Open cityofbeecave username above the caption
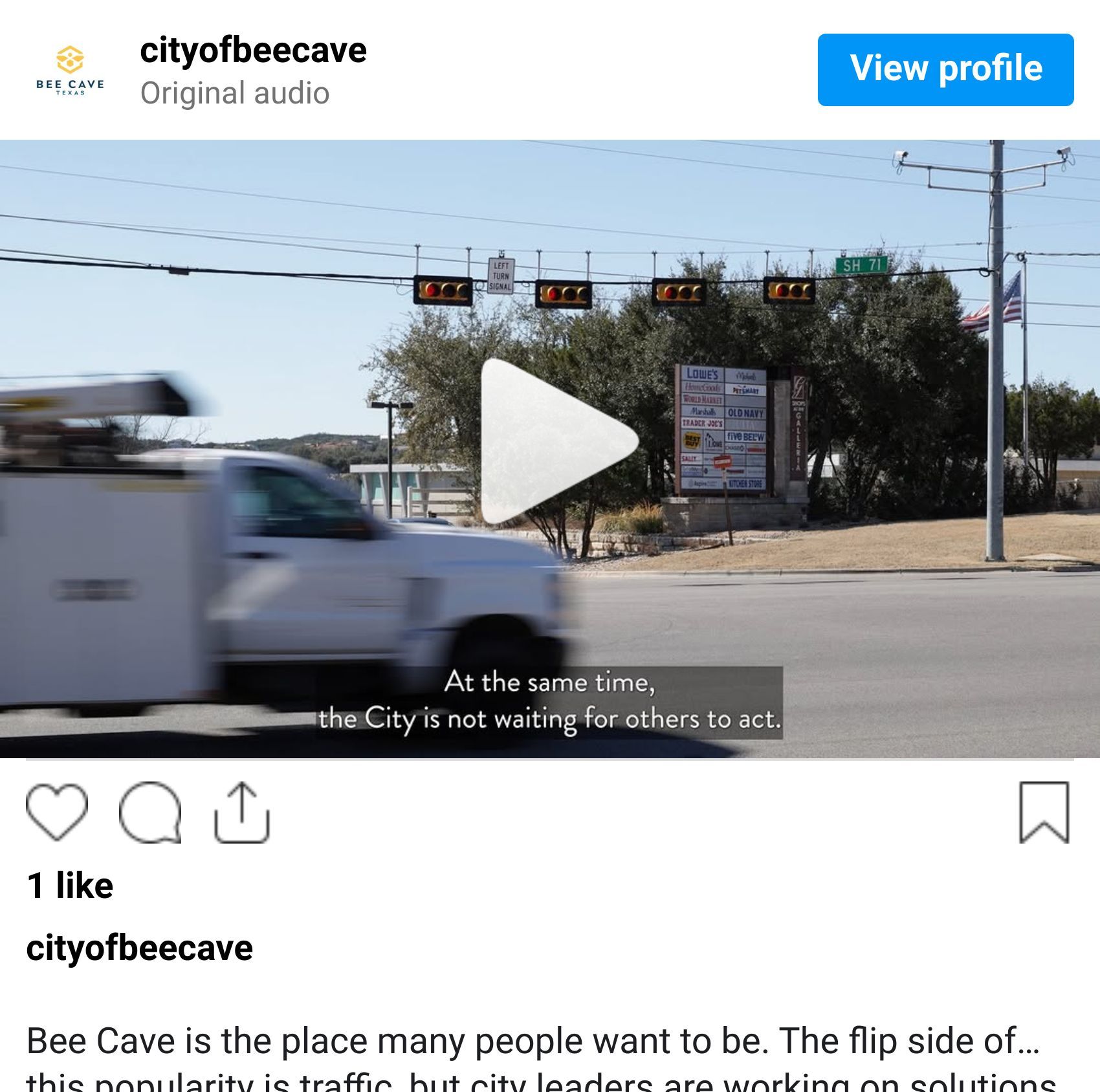 point(139,948)
